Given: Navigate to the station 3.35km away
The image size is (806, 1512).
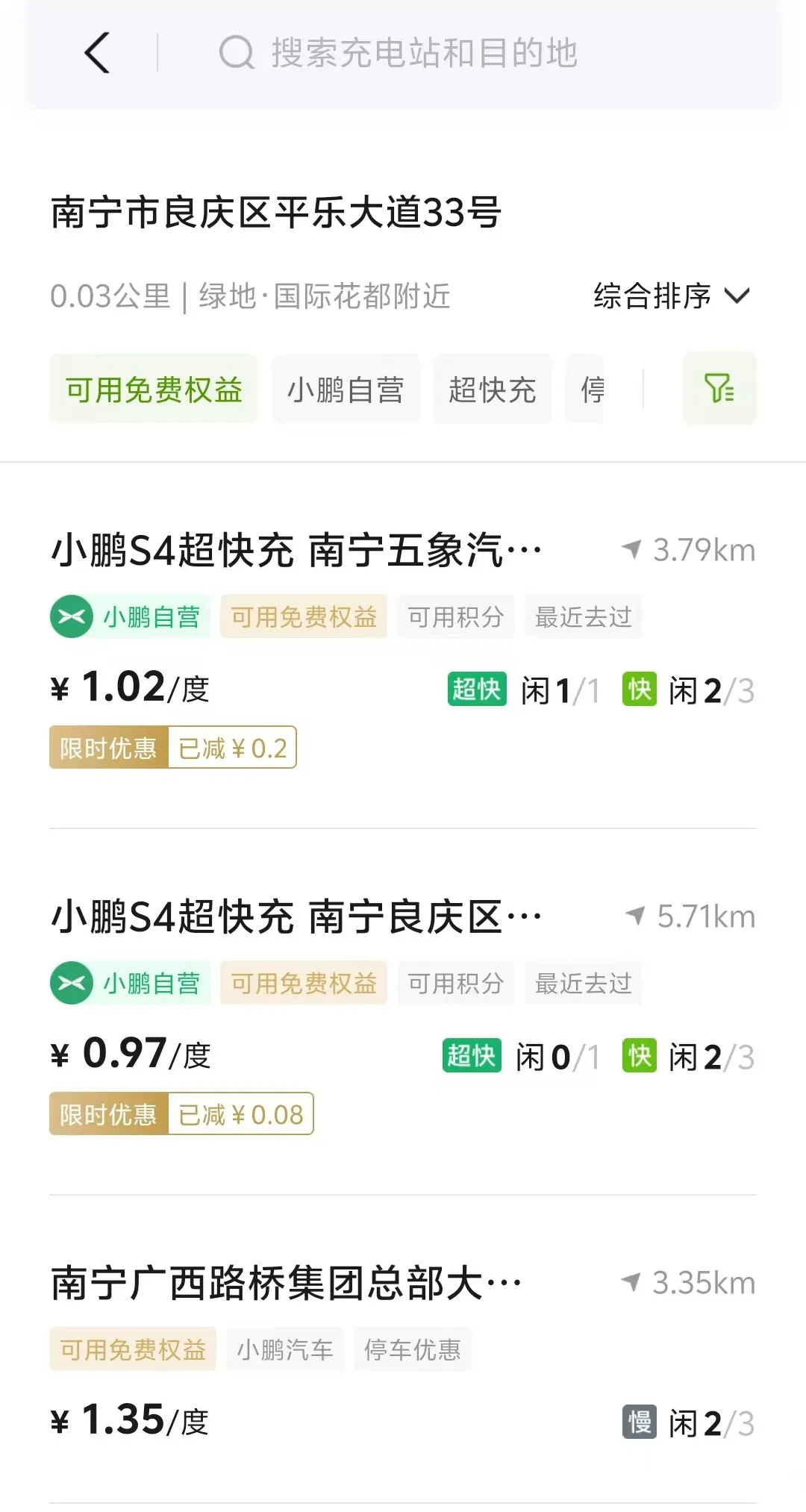Looking at the screenshot, I should click(x=689, y=1284).
